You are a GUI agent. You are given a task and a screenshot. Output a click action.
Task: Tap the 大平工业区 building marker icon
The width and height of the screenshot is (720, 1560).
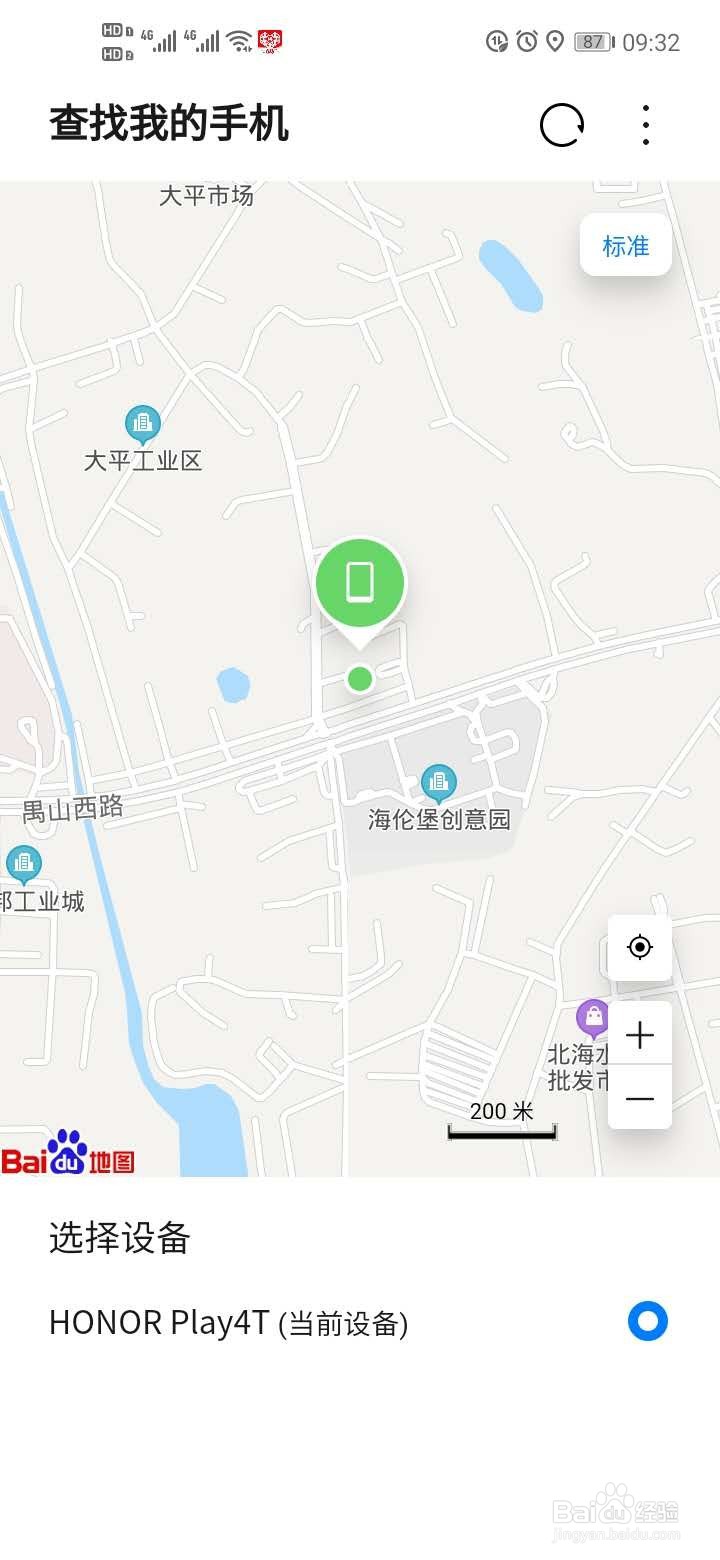[142, 424]
